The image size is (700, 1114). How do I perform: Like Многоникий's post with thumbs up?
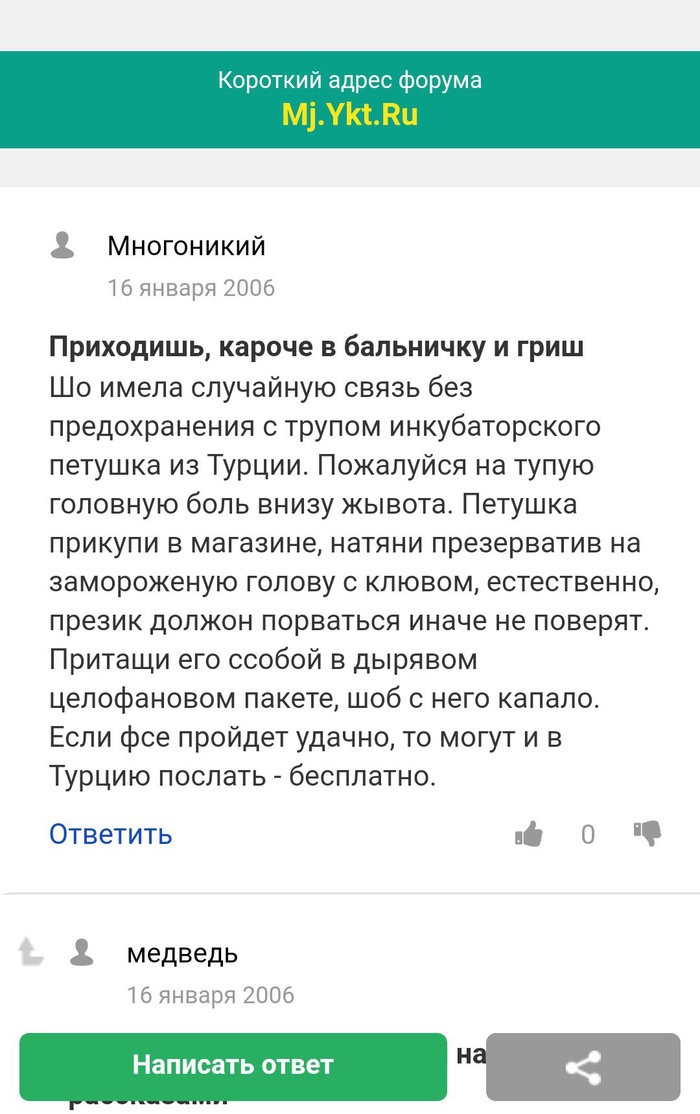528,834
